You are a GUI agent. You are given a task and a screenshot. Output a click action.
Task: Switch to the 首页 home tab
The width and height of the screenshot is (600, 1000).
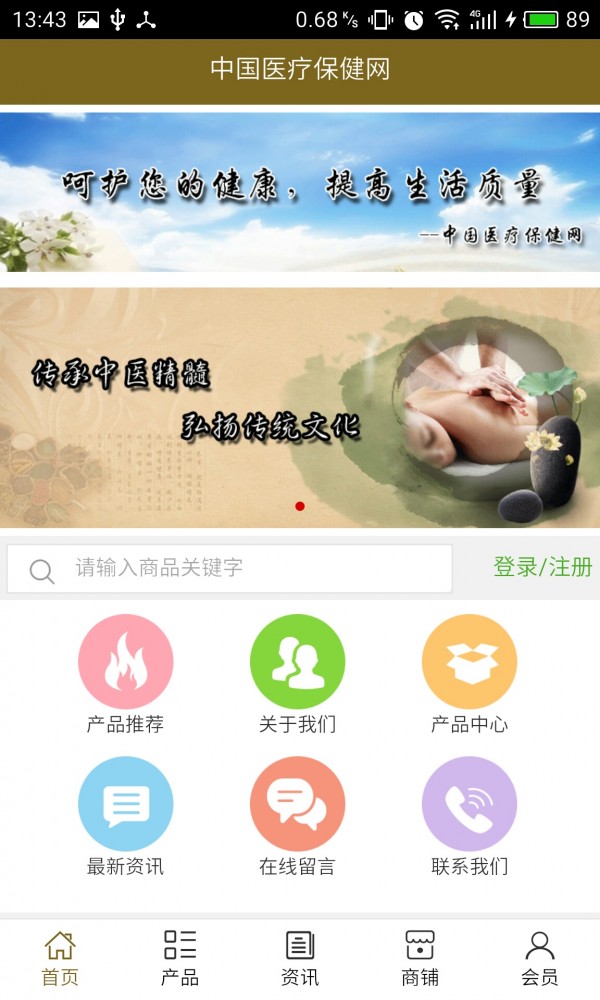60,957
